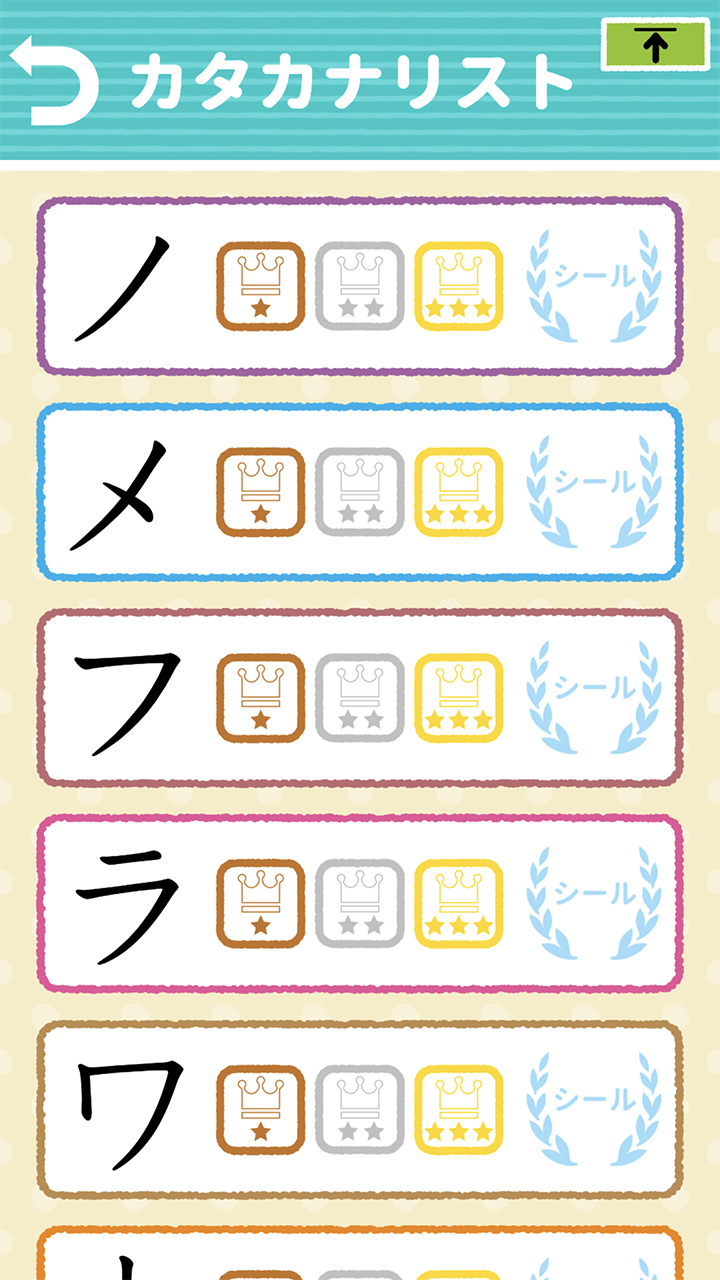Image resolution: width=720 pixels, height=1280 pixels.
Task: Tap the シール sticker badge for ノ
Action: [594, 286]
